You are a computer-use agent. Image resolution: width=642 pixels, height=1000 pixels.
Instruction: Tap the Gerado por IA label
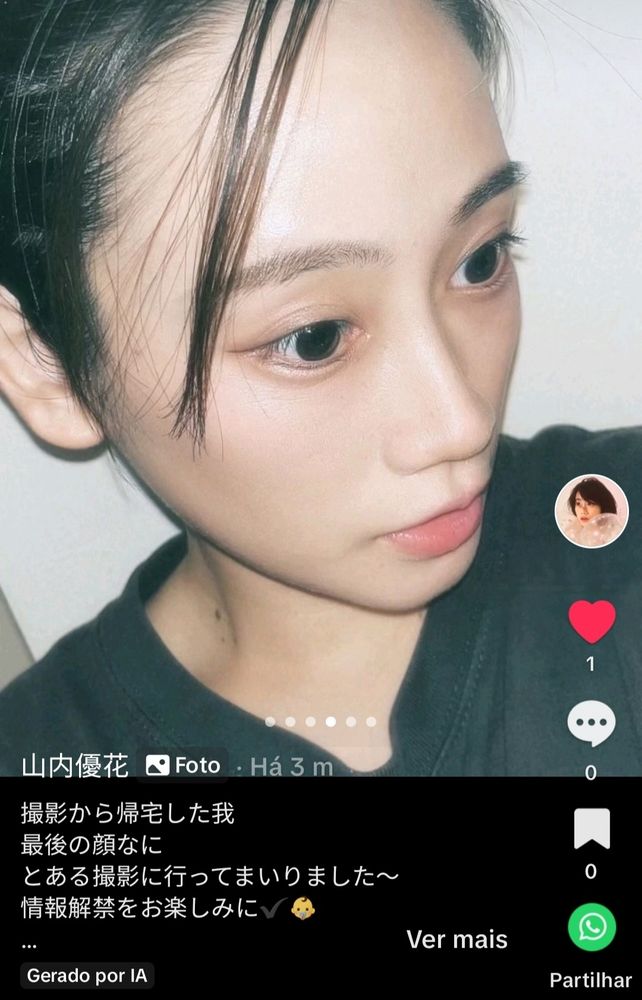click(88, 975)
